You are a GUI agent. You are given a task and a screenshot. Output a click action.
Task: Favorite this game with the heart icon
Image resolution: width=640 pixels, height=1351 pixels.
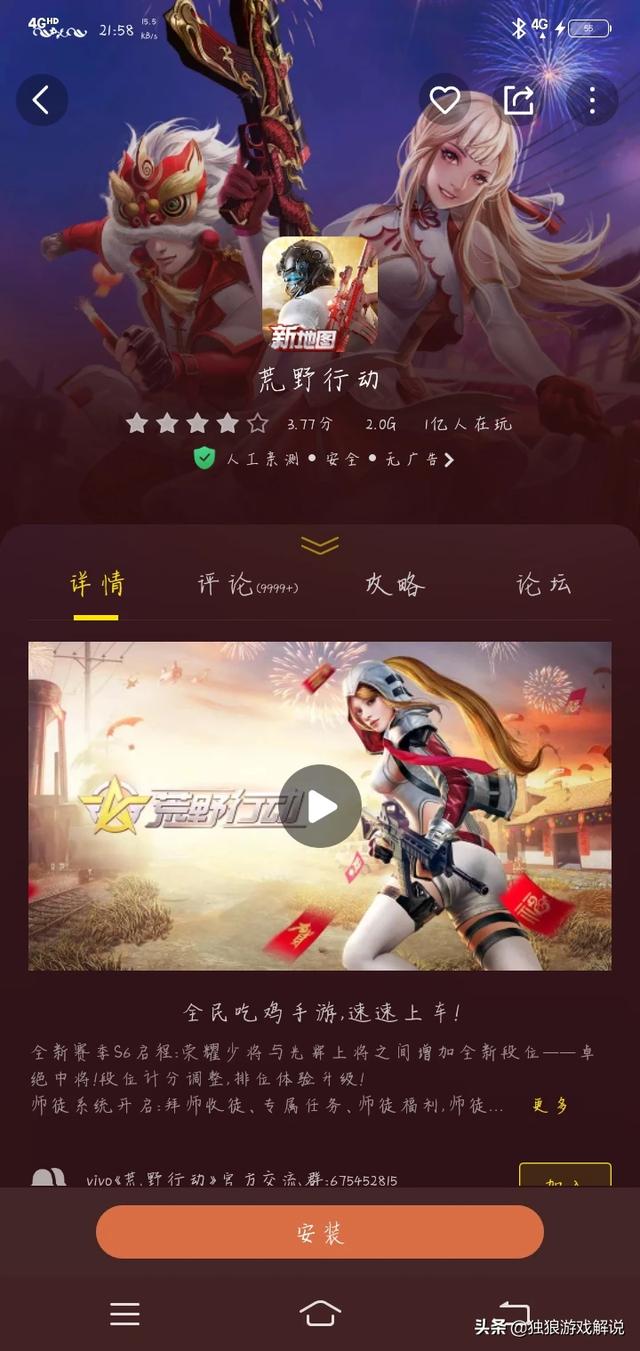(444, 100)
